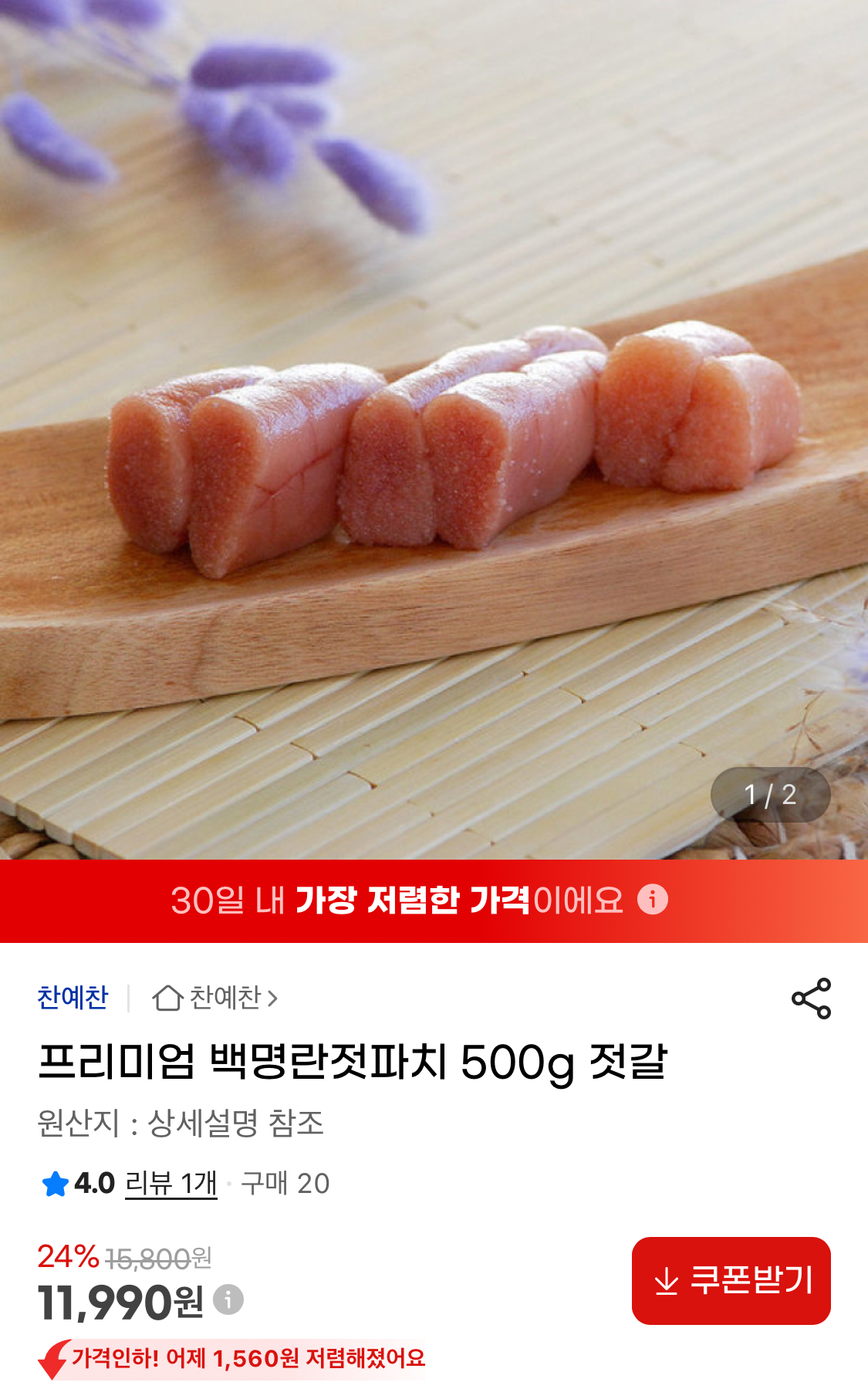Tap the 쿠폰받기 coupon button
The width and height of the screenshot is (868, 1399).
coord(731,1280)
